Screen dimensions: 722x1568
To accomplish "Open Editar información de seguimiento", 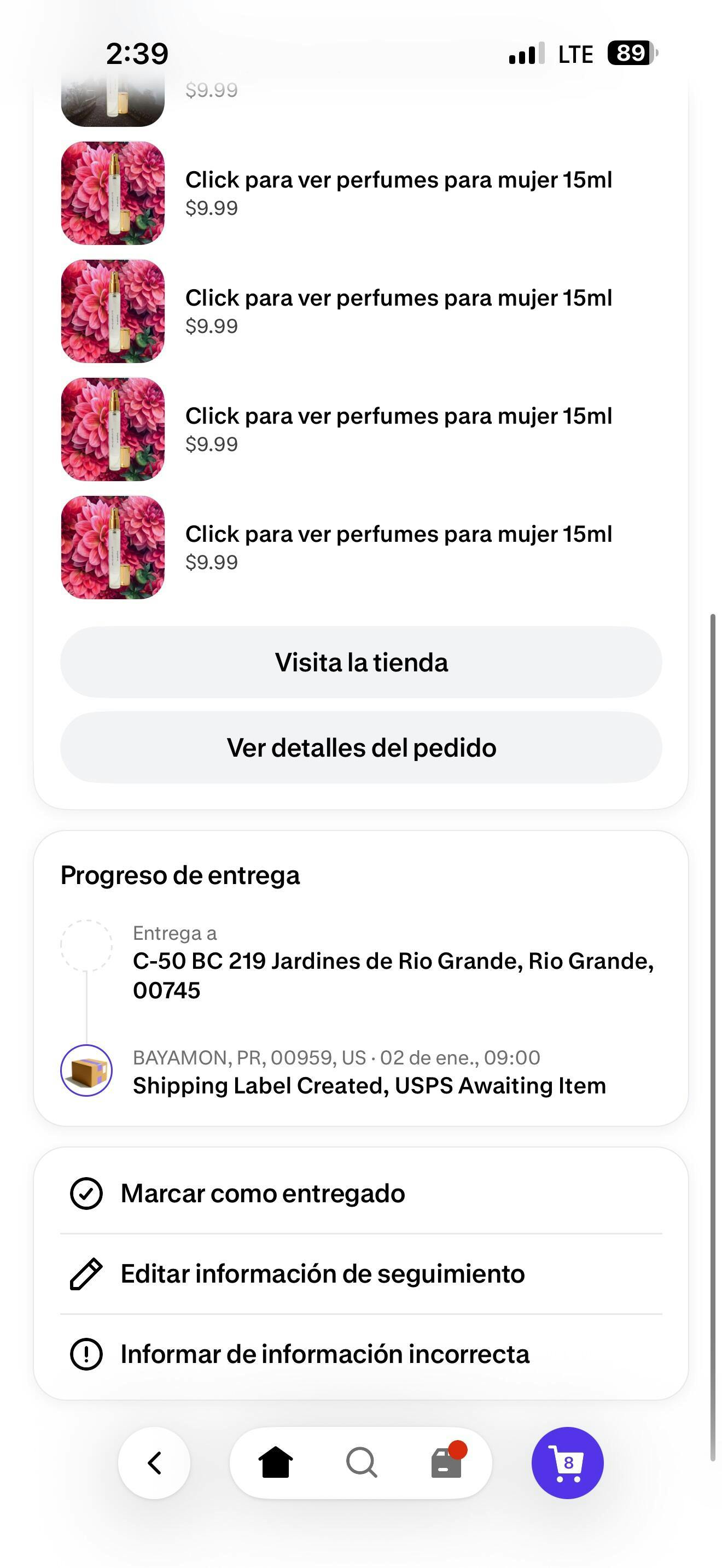I will tap(323, 1273).
